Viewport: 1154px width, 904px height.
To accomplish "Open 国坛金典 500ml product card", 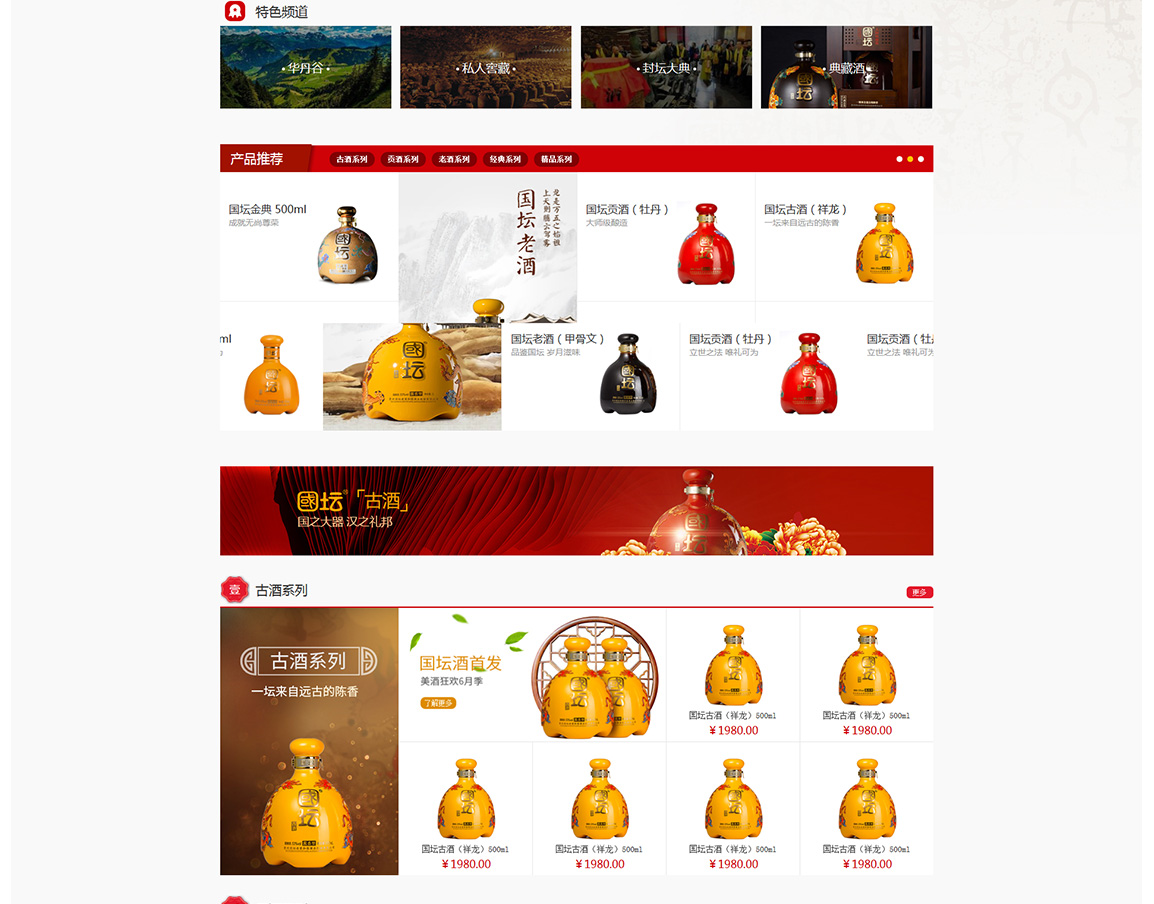I will (308, 238).
